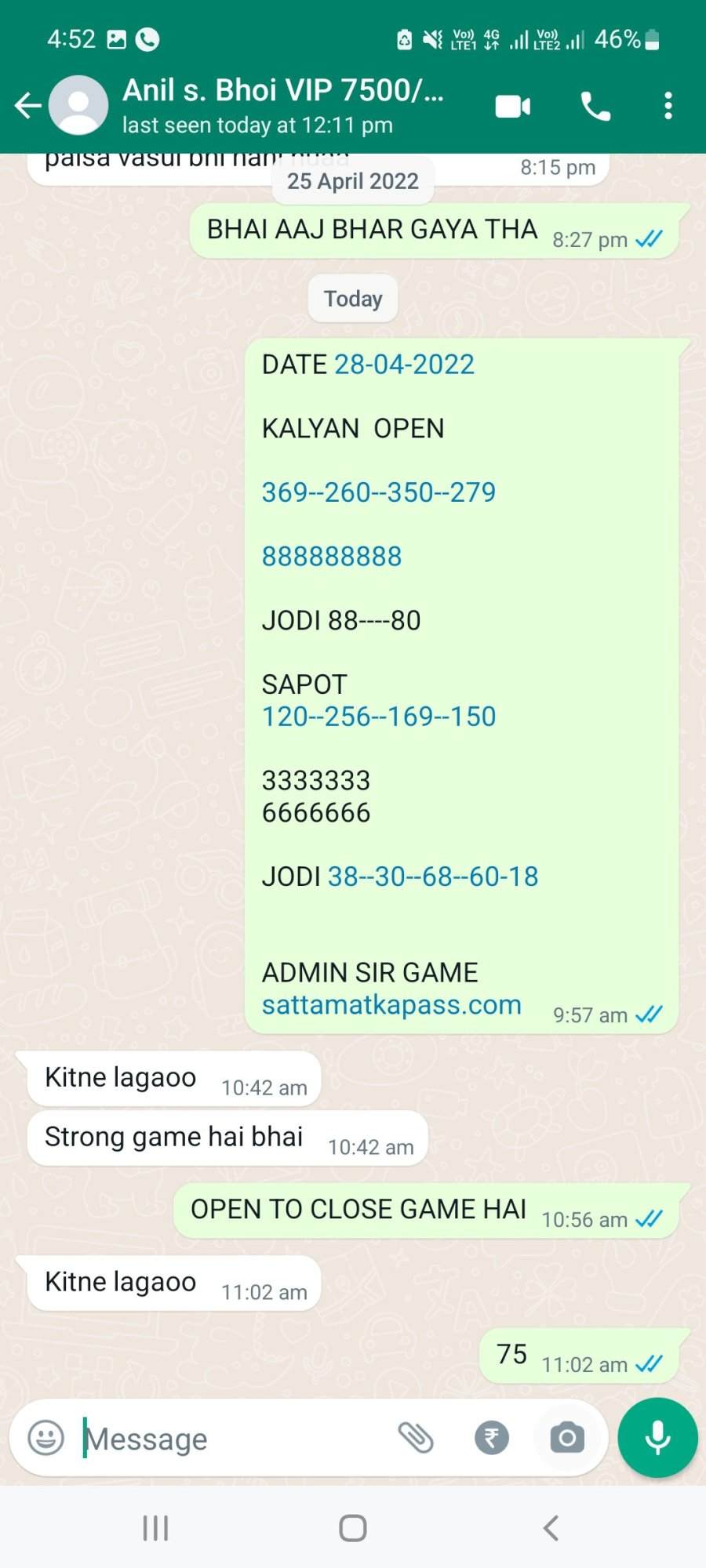Go back to the chats list
This screenshot has width=706, height=1568.
pos(28,105)
